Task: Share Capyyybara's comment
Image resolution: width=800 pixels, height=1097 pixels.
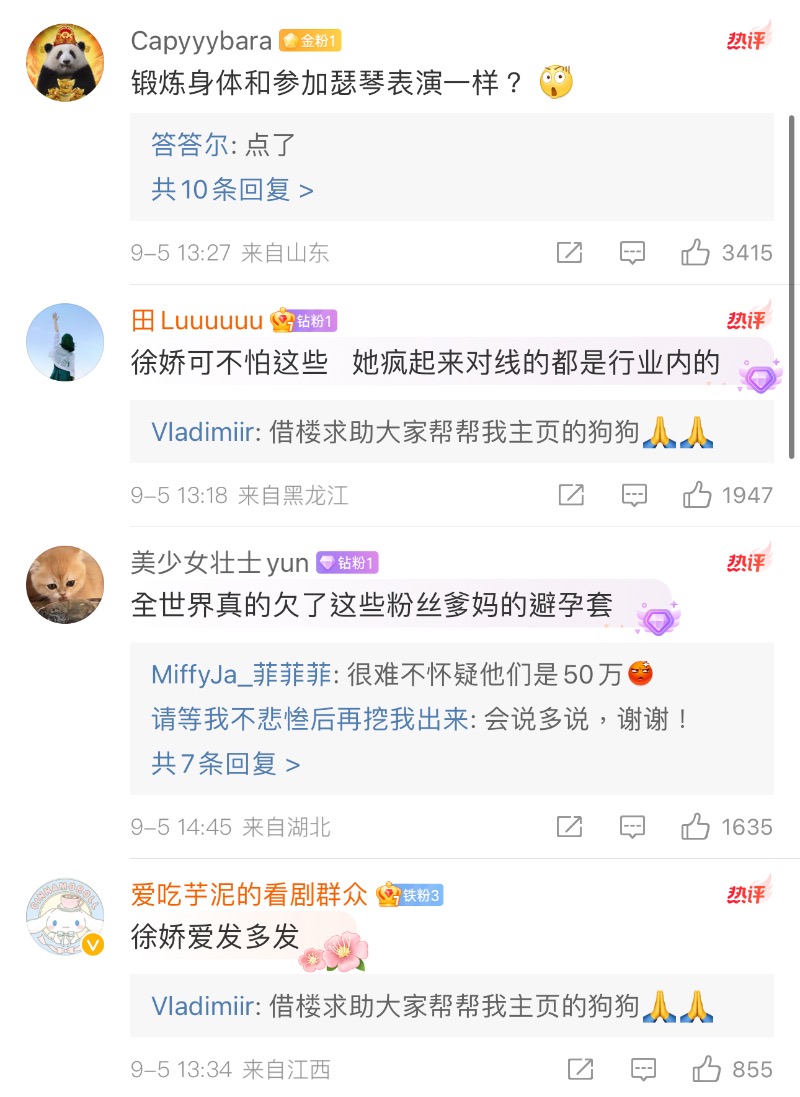Action: (569, 253)
